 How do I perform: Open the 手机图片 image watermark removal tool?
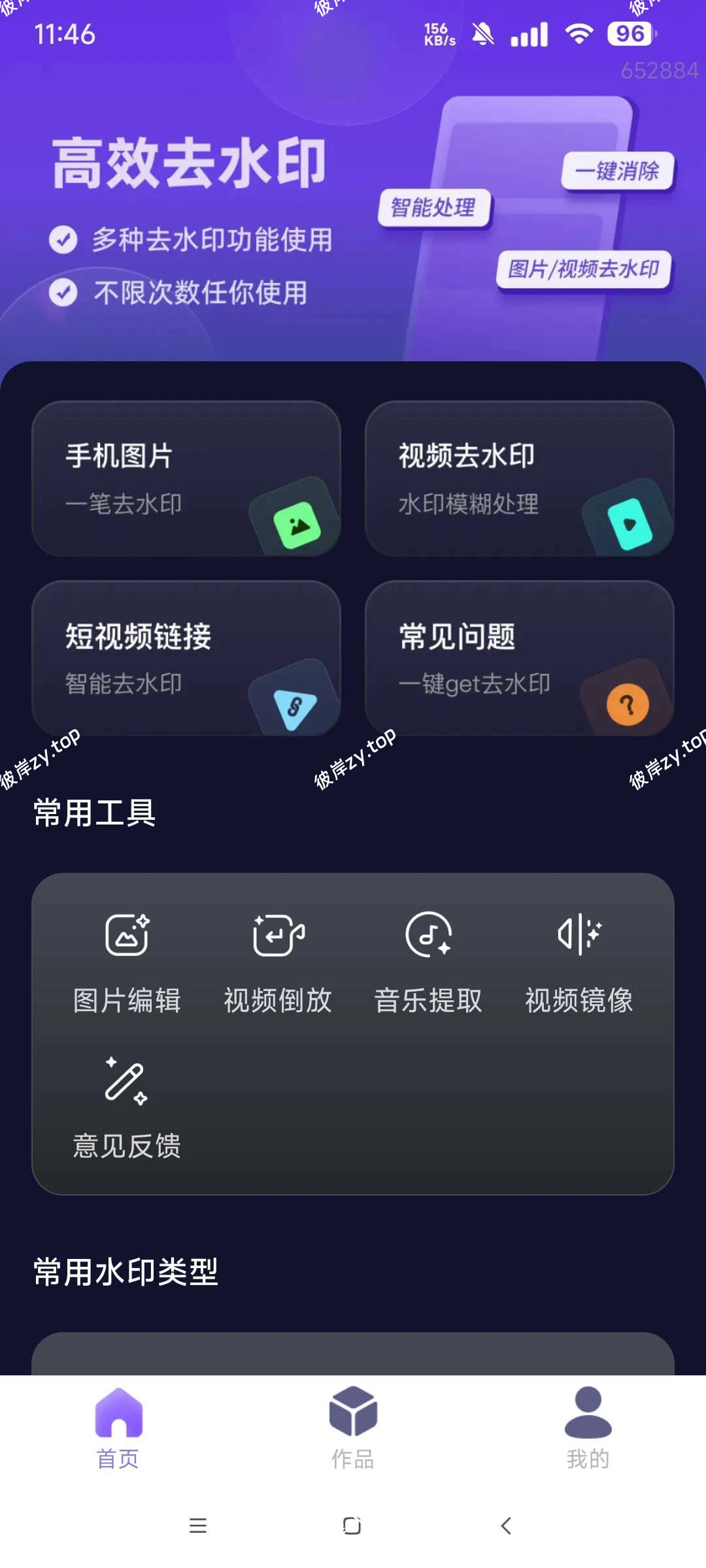click(x=186, y=480)
